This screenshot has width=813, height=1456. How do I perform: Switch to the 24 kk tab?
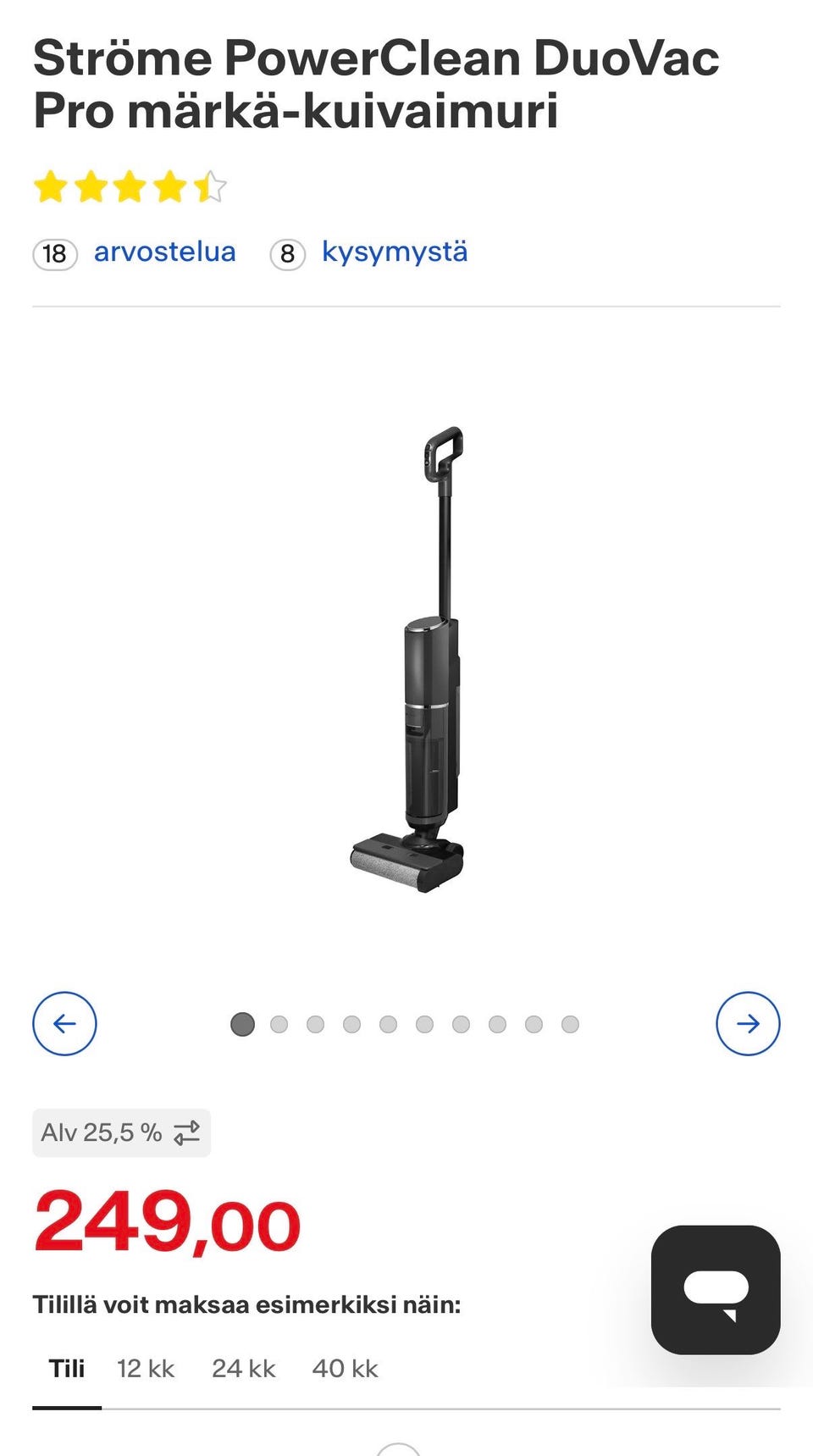point(244,1368)
